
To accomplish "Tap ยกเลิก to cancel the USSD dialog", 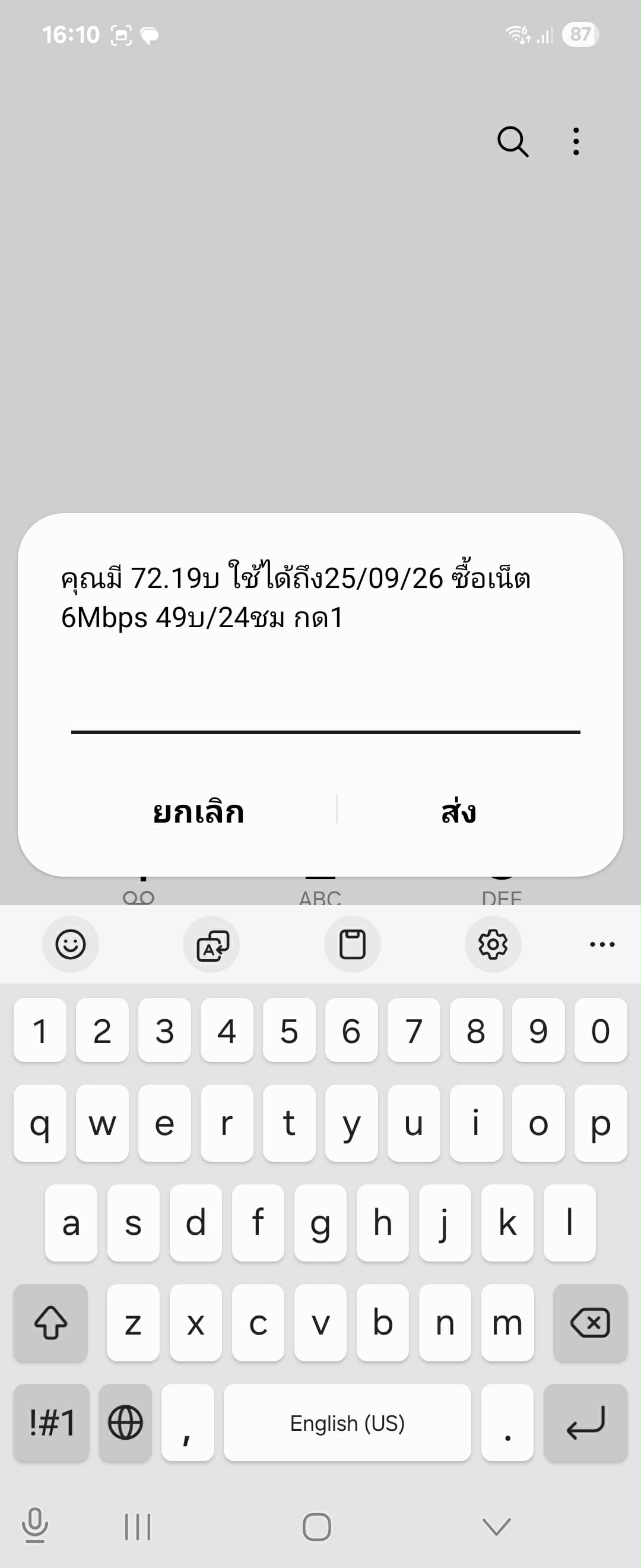I will click(x=198, y=811).
